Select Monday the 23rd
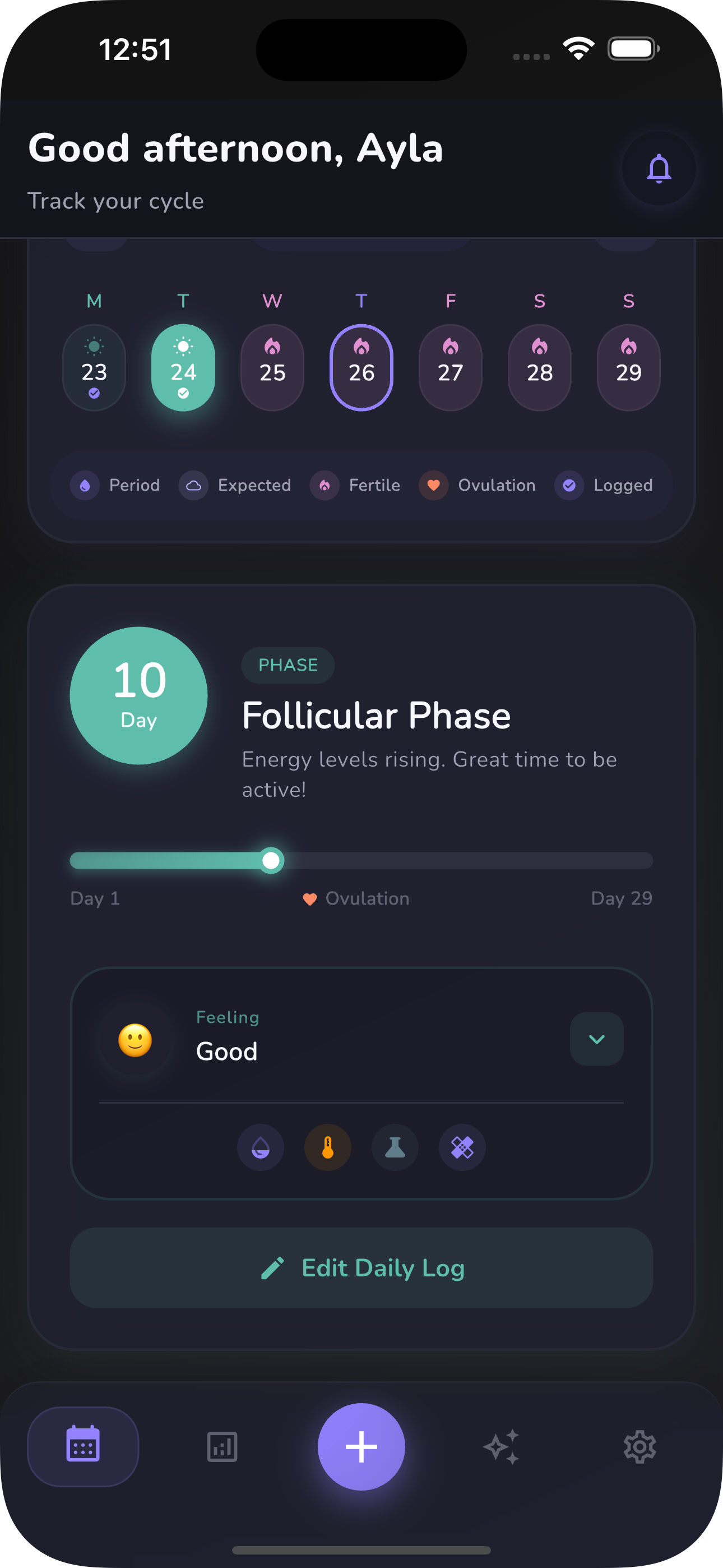The height and width of the screenshot is (1568, 723). [x=94, y=368]
